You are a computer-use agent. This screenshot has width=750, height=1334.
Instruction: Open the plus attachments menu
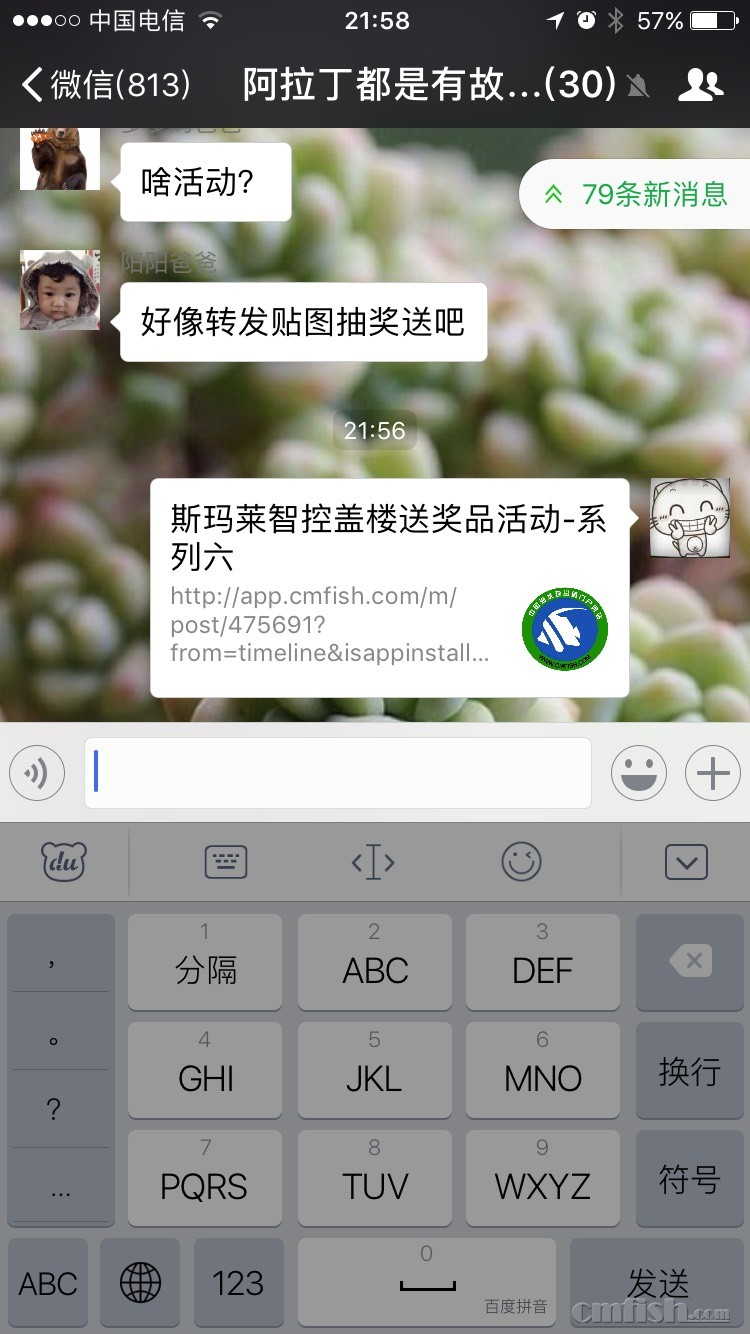pos(712,773)
